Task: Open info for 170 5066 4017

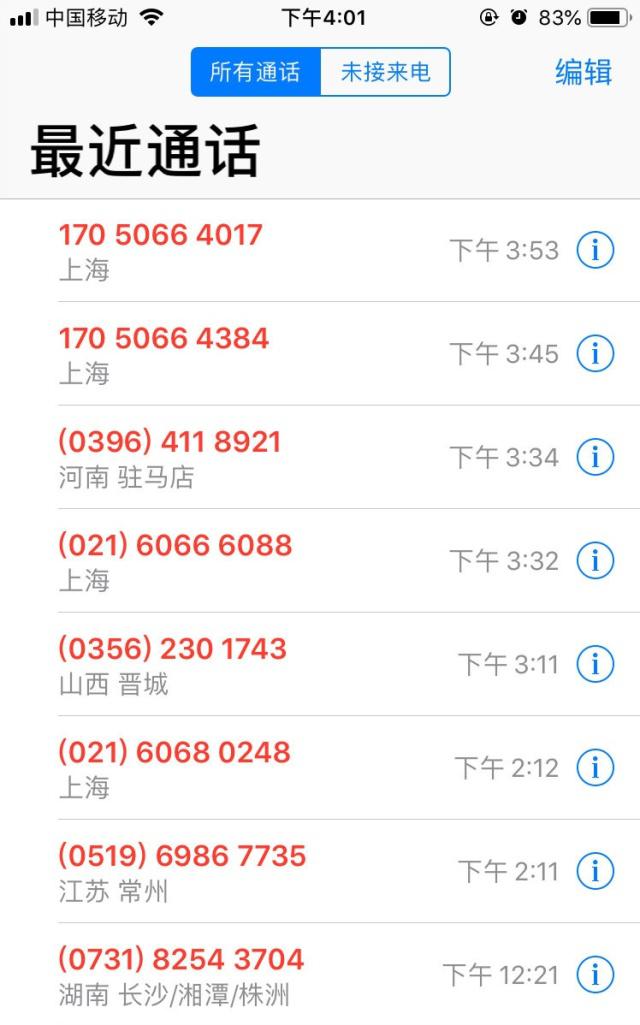Action: (595, 250)
